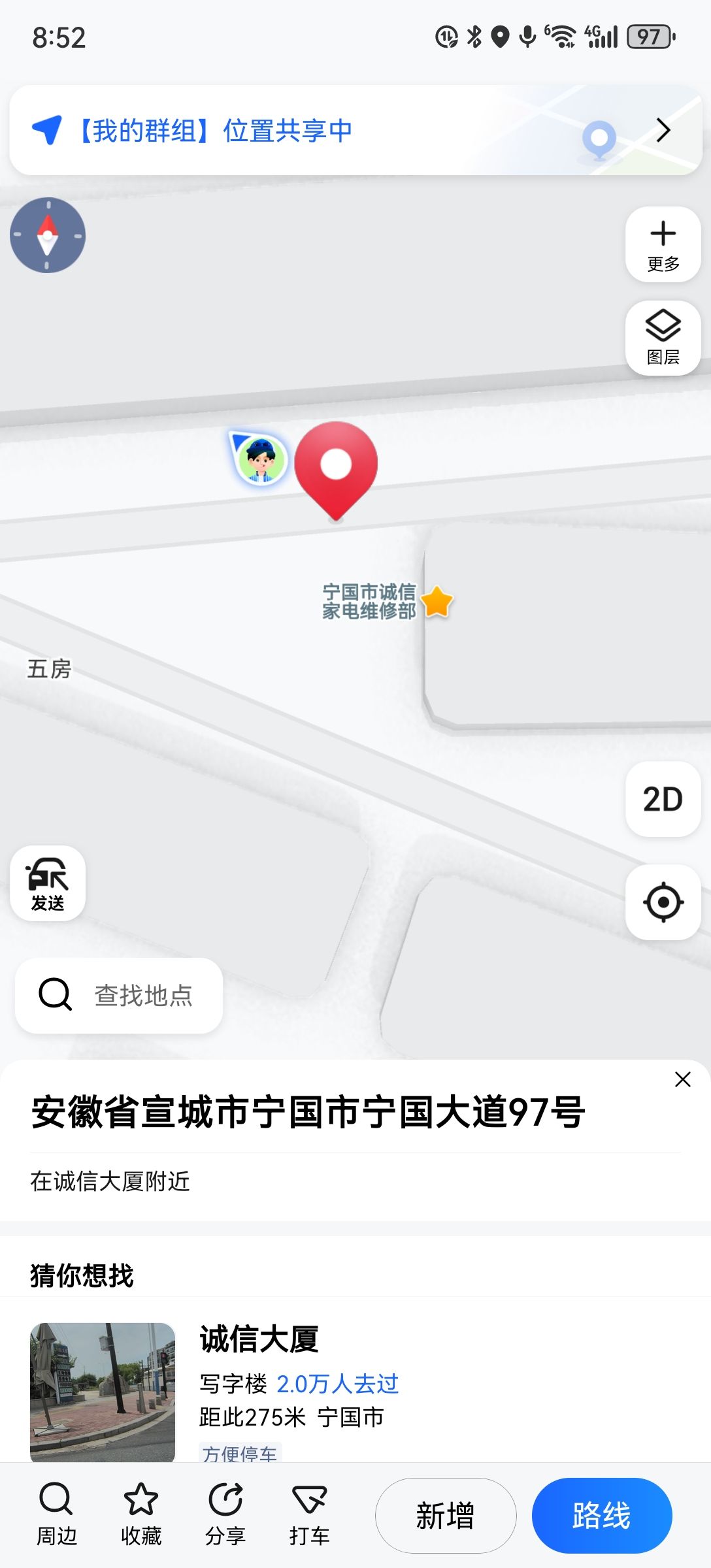Tap the compass to reset map orientation
The image size is (711, 1568).
point(48,235)
